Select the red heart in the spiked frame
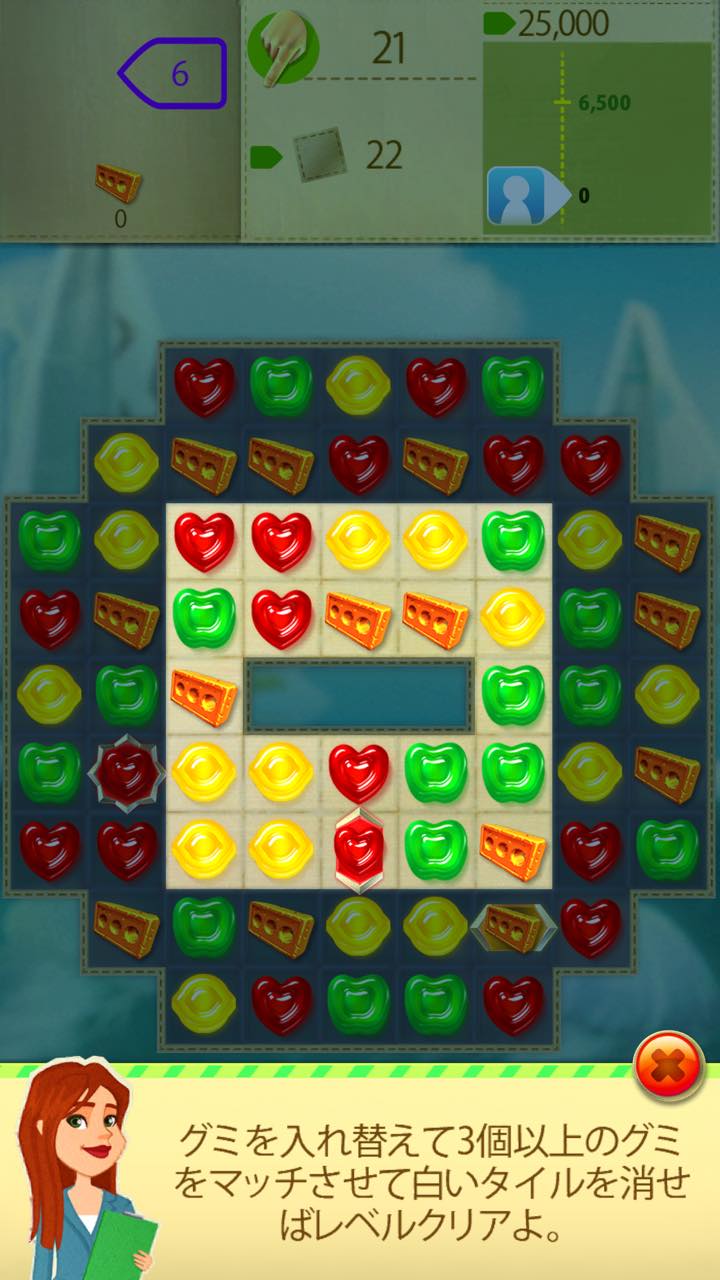This screenshot has width=720, height=1280. 126,770
